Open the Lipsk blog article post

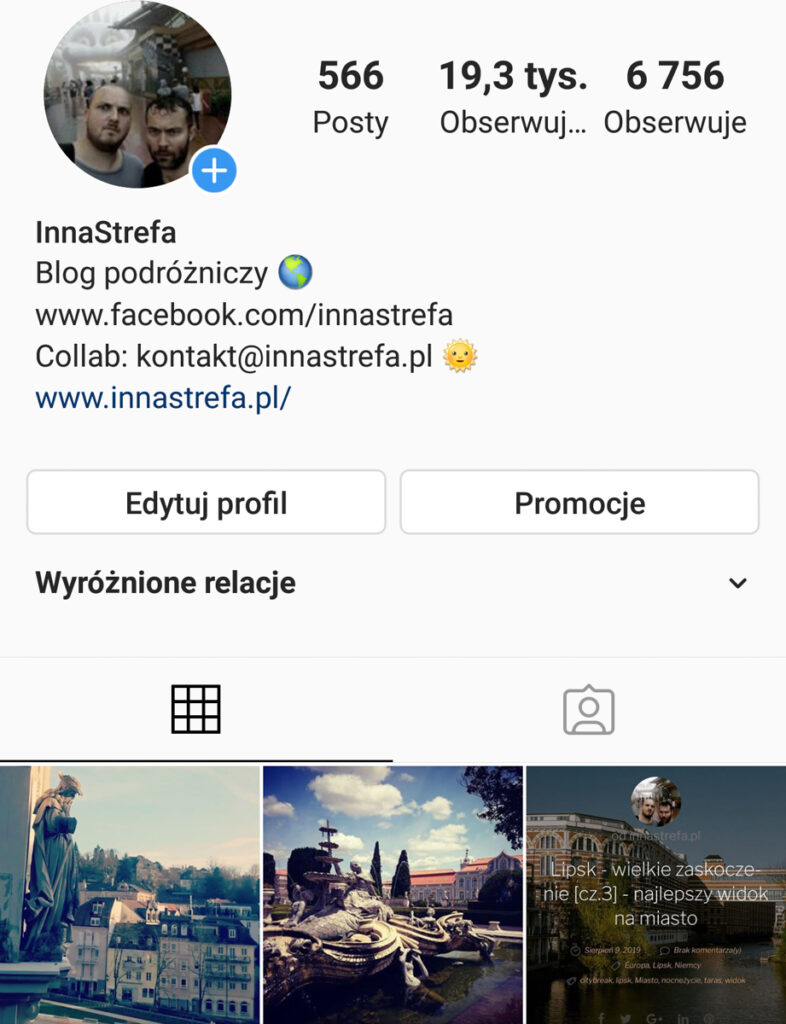coord(656,894)
